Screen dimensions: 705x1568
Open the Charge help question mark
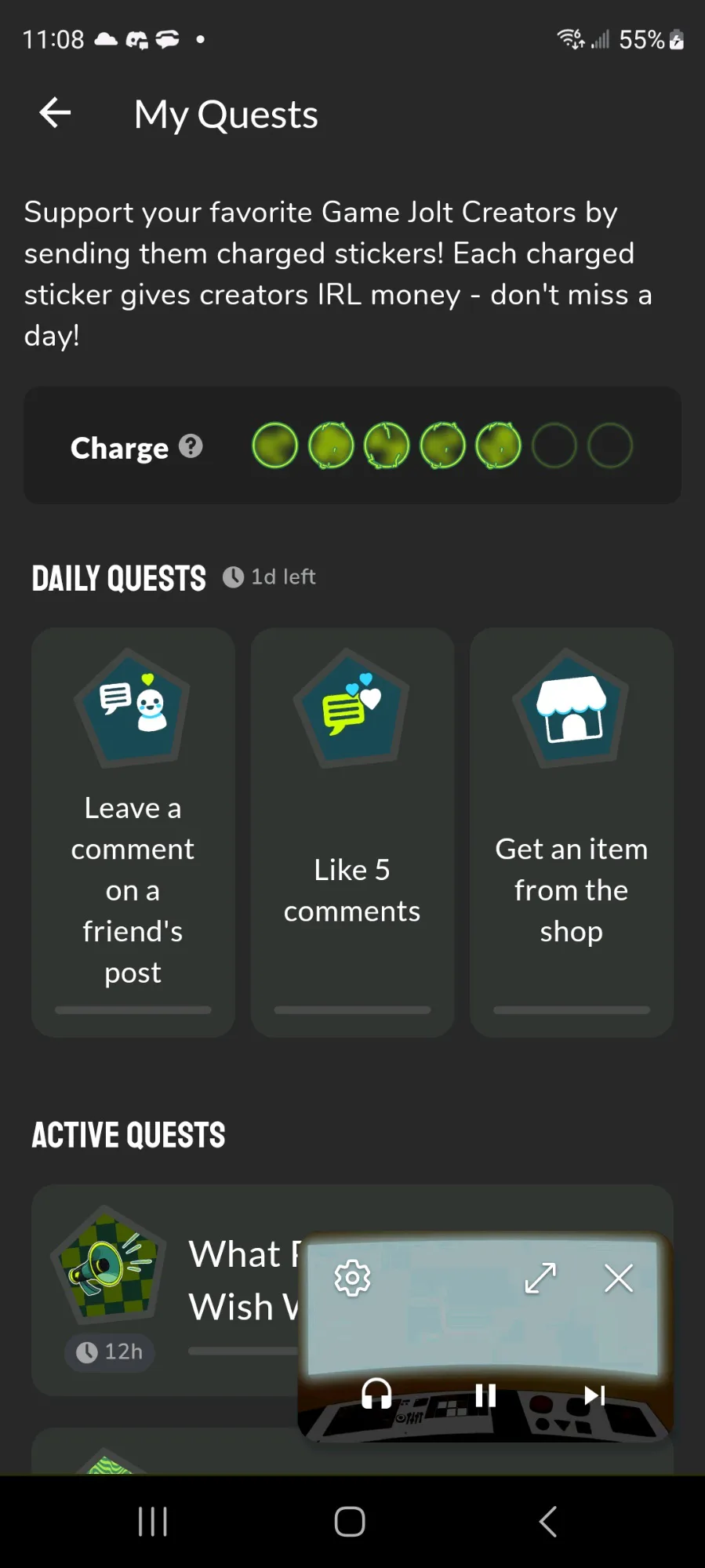tap(191, 446)
